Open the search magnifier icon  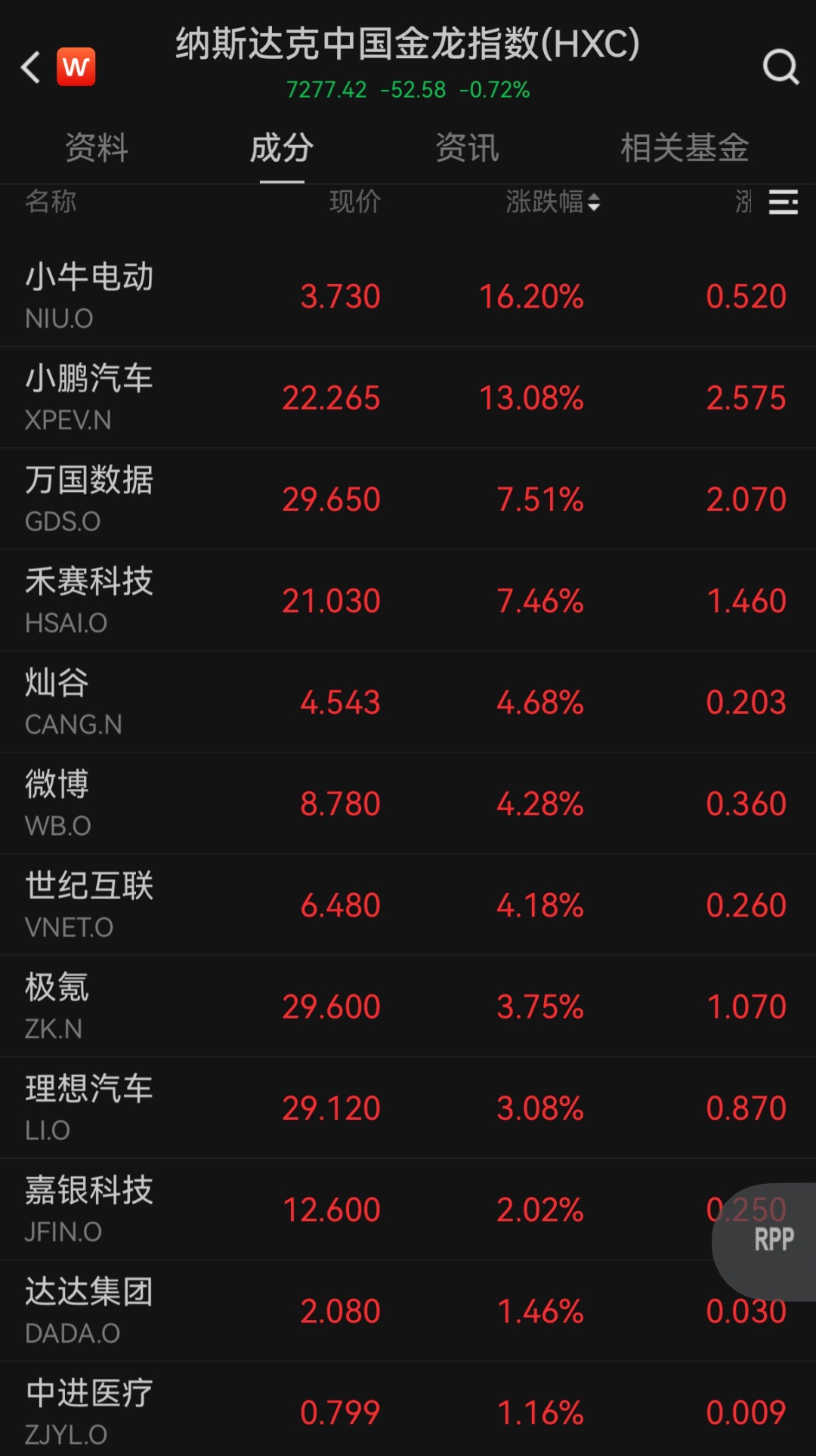780,67
